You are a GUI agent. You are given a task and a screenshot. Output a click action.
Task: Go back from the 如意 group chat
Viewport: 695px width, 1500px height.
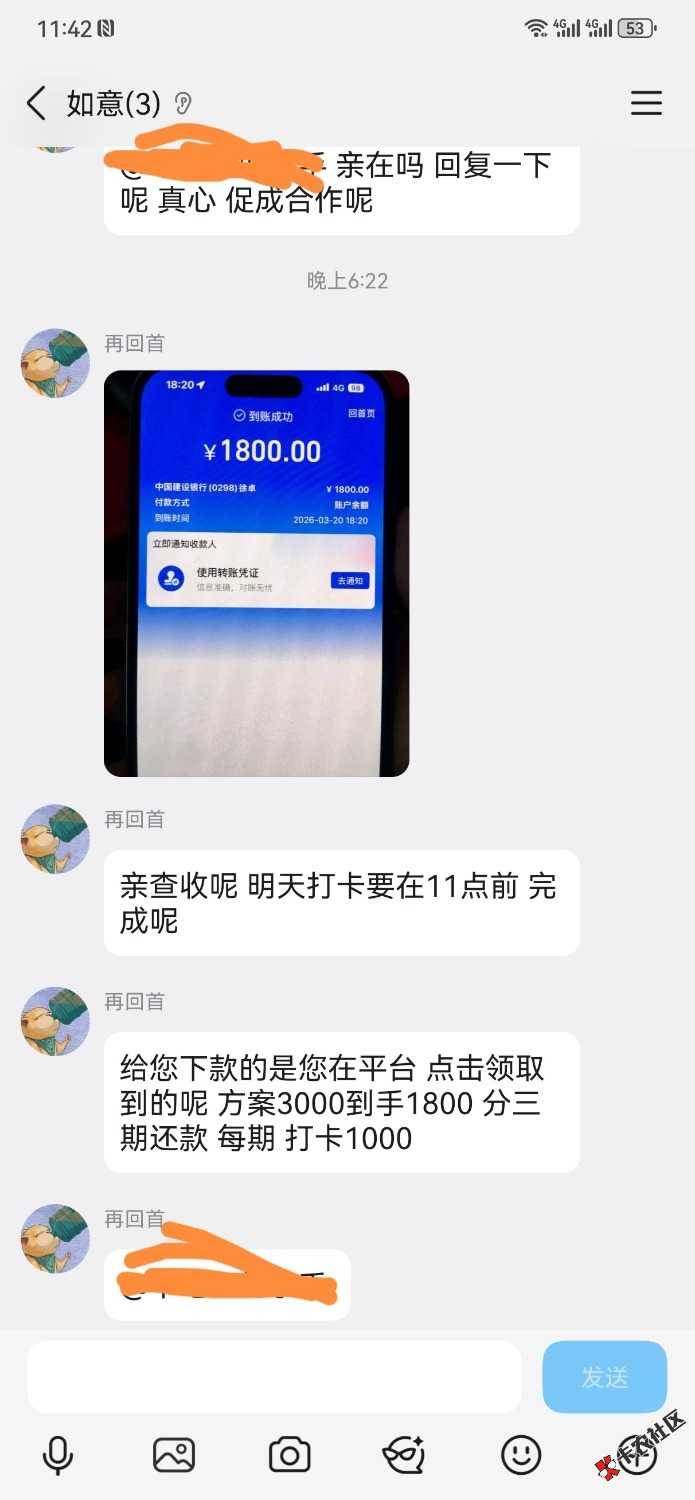(36, 103)
